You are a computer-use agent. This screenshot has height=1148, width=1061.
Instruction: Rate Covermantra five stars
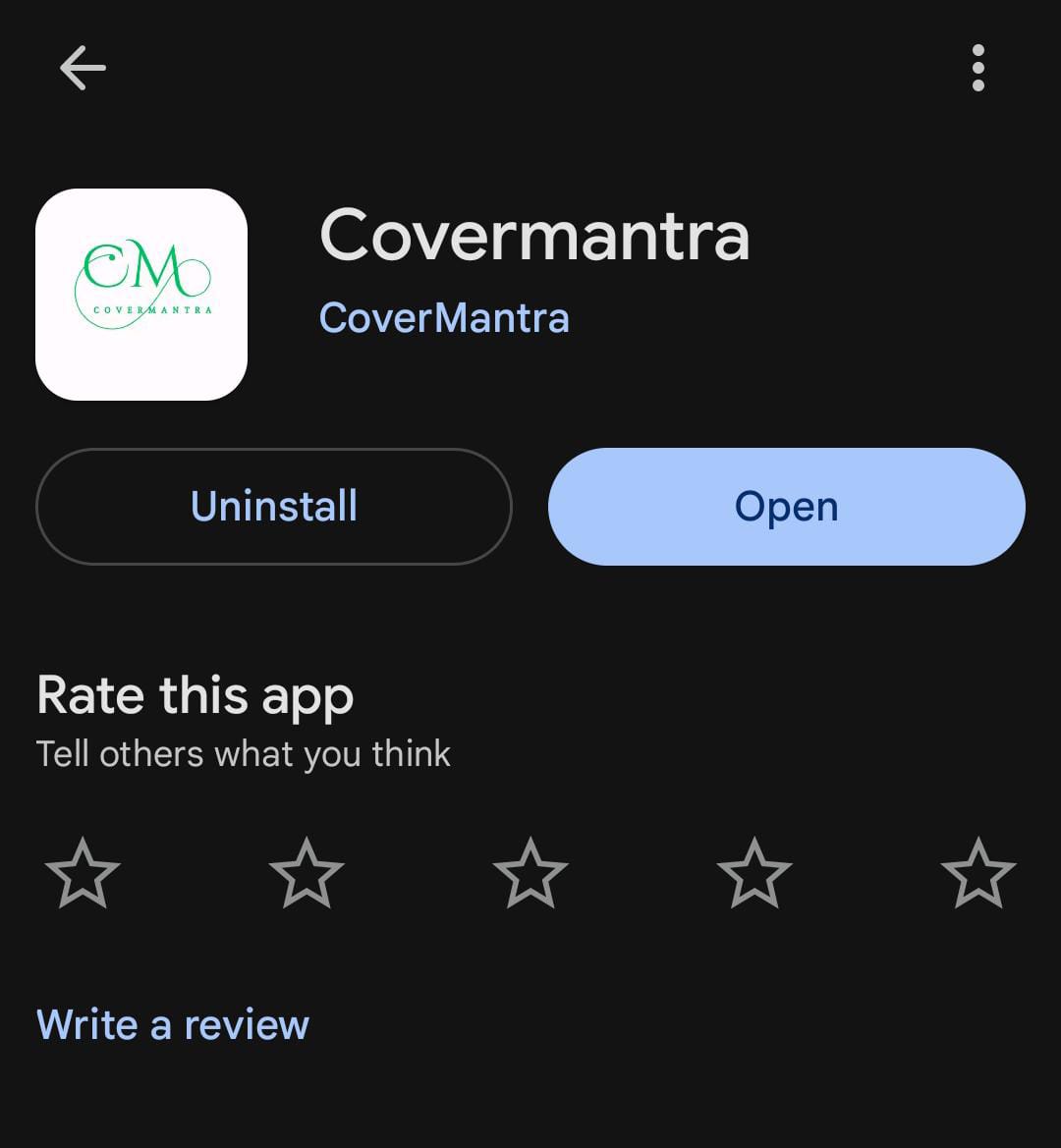(978, 872)
